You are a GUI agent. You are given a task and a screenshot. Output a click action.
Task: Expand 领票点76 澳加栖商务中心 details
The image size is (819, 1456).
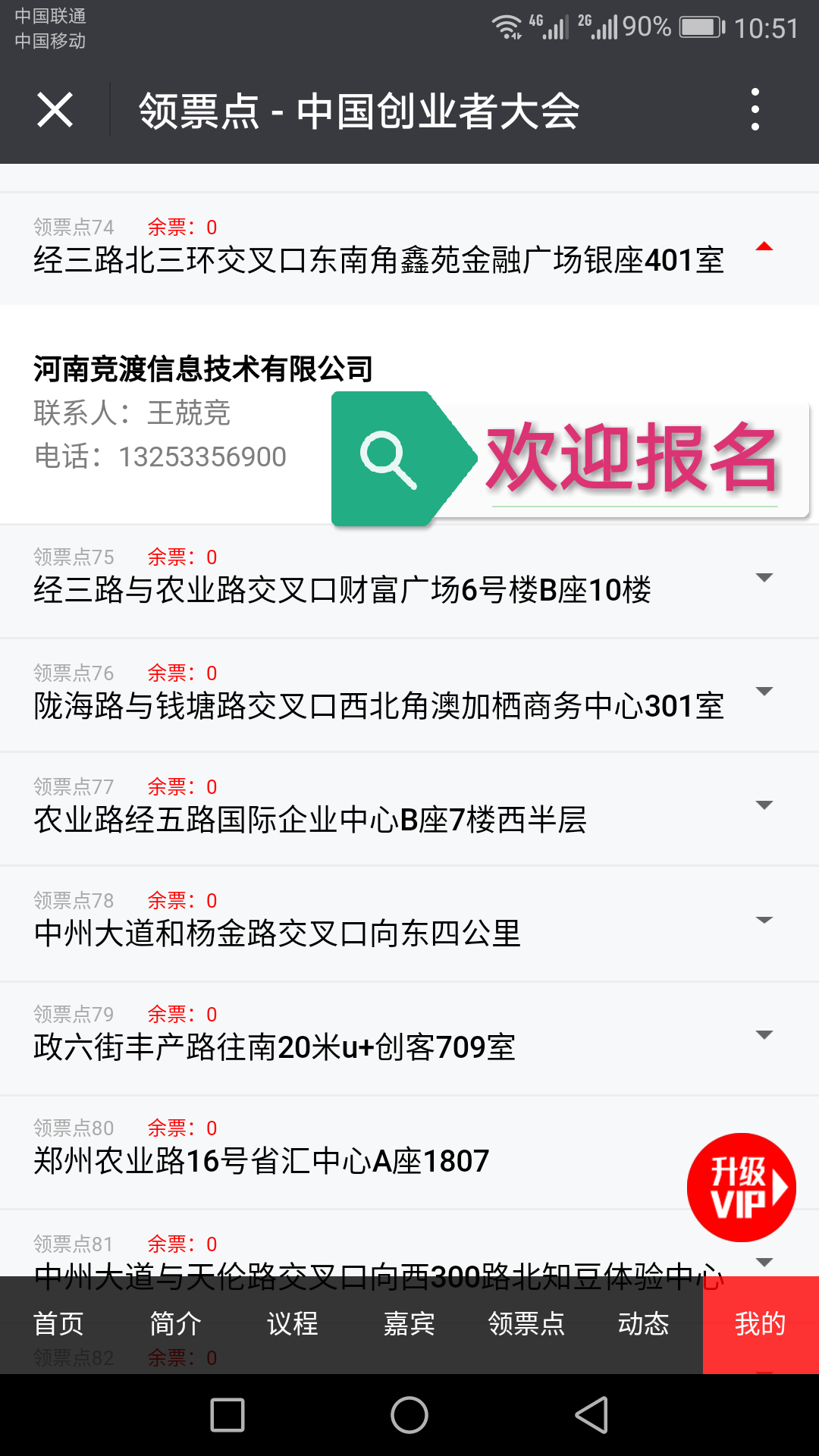click(x=764, y=692)
